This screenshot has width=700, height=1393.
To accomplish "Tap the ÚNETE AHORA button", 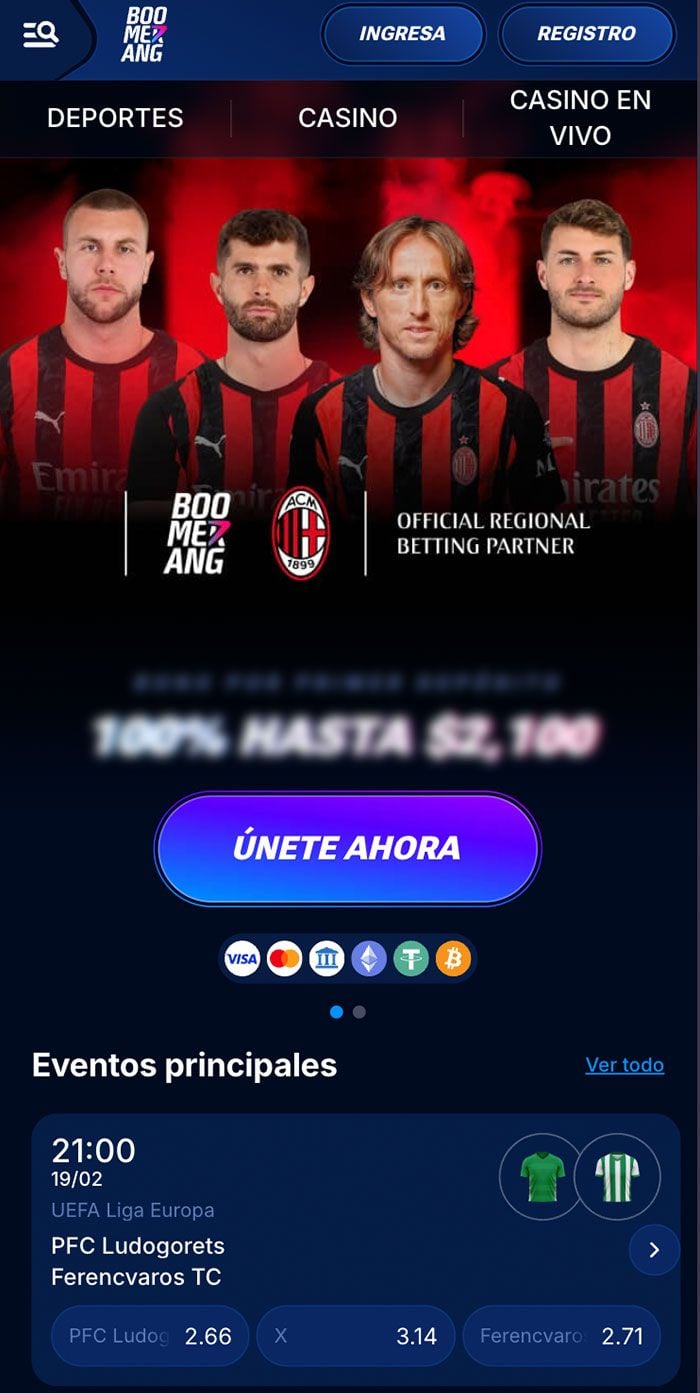I will (x=347, y=848).
